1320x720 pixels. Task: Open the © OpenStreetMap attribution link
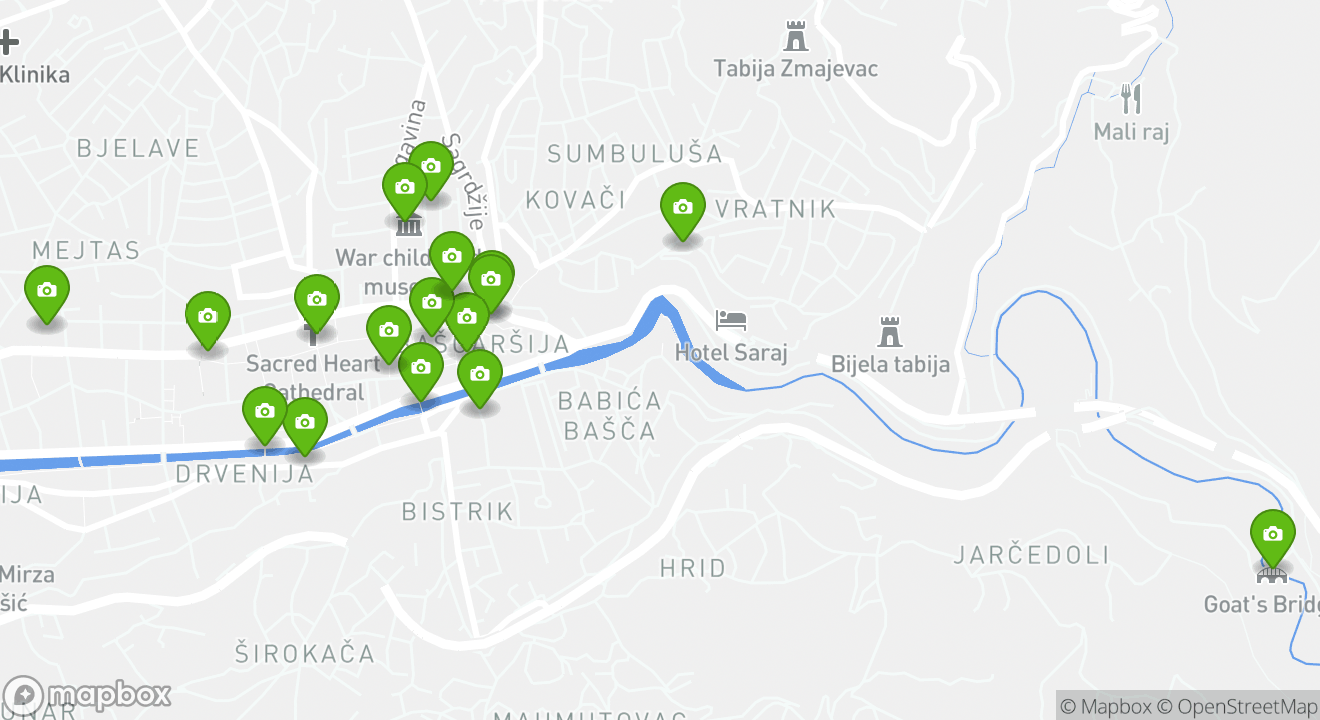coord(1237,706)
